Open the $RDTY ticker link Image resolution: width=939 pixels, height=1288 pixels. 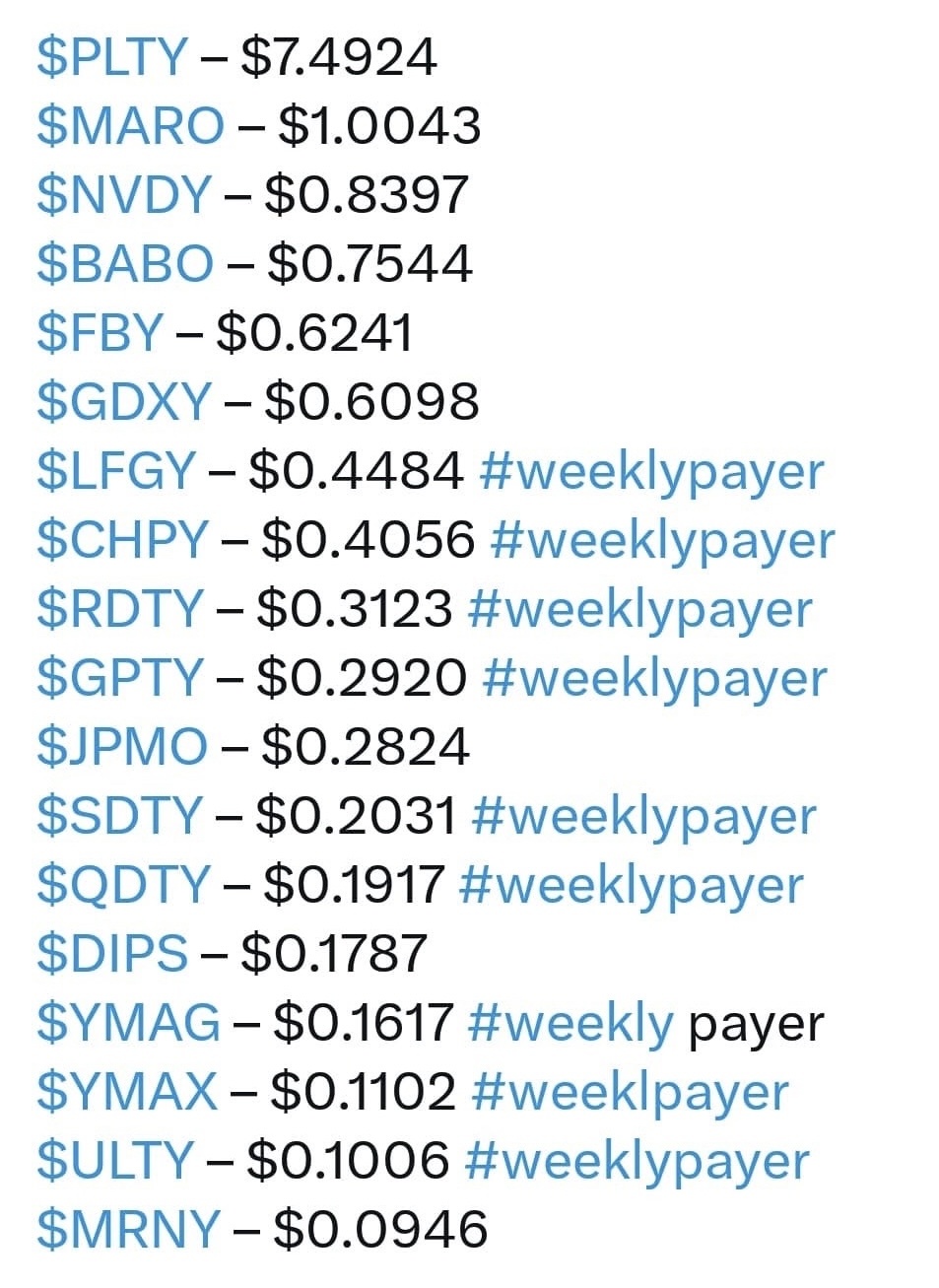[x=120, y=609]
